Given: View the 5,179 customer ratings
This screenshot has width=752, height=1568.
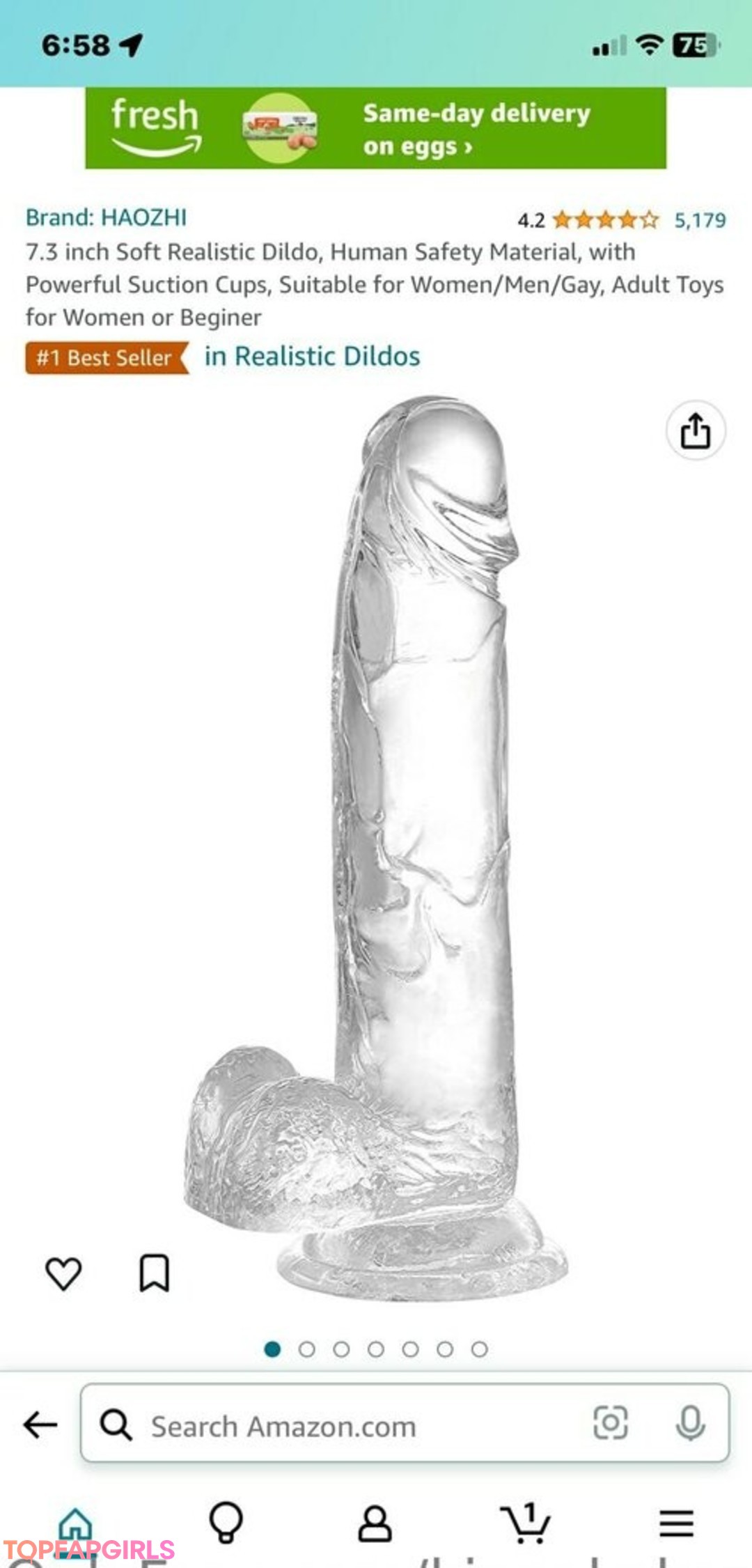Looking at the screenshot, I should click(699, 221).
